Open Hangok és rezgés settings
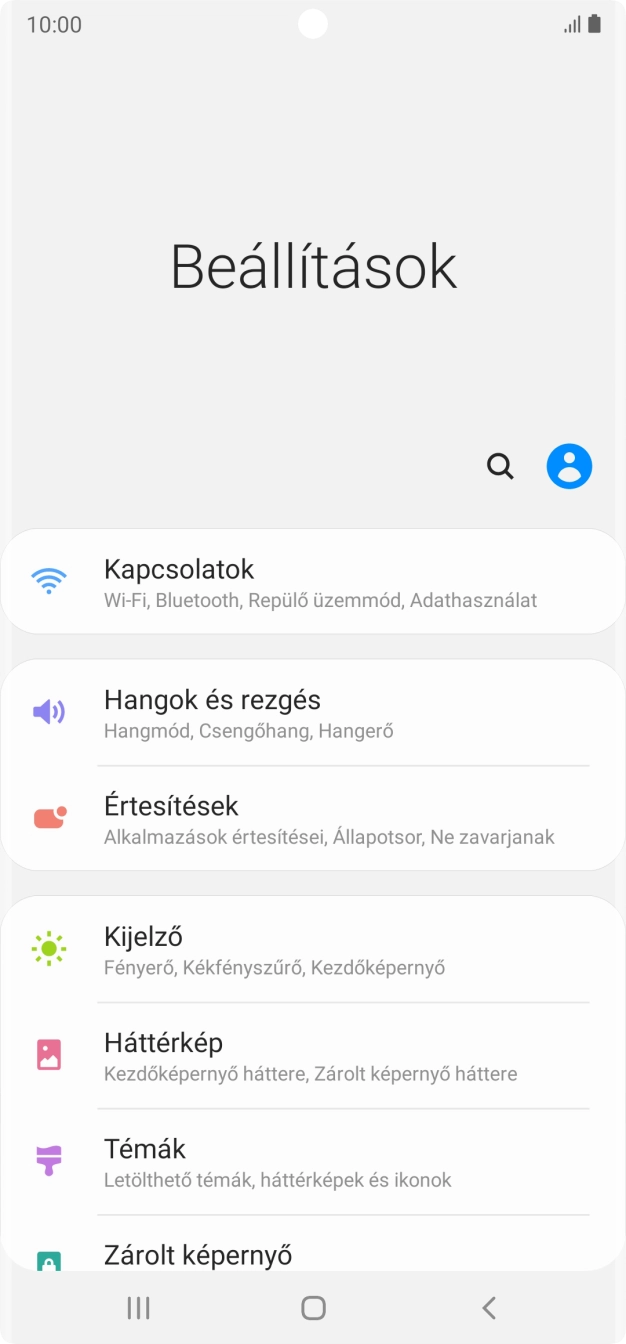 [313, 713]
